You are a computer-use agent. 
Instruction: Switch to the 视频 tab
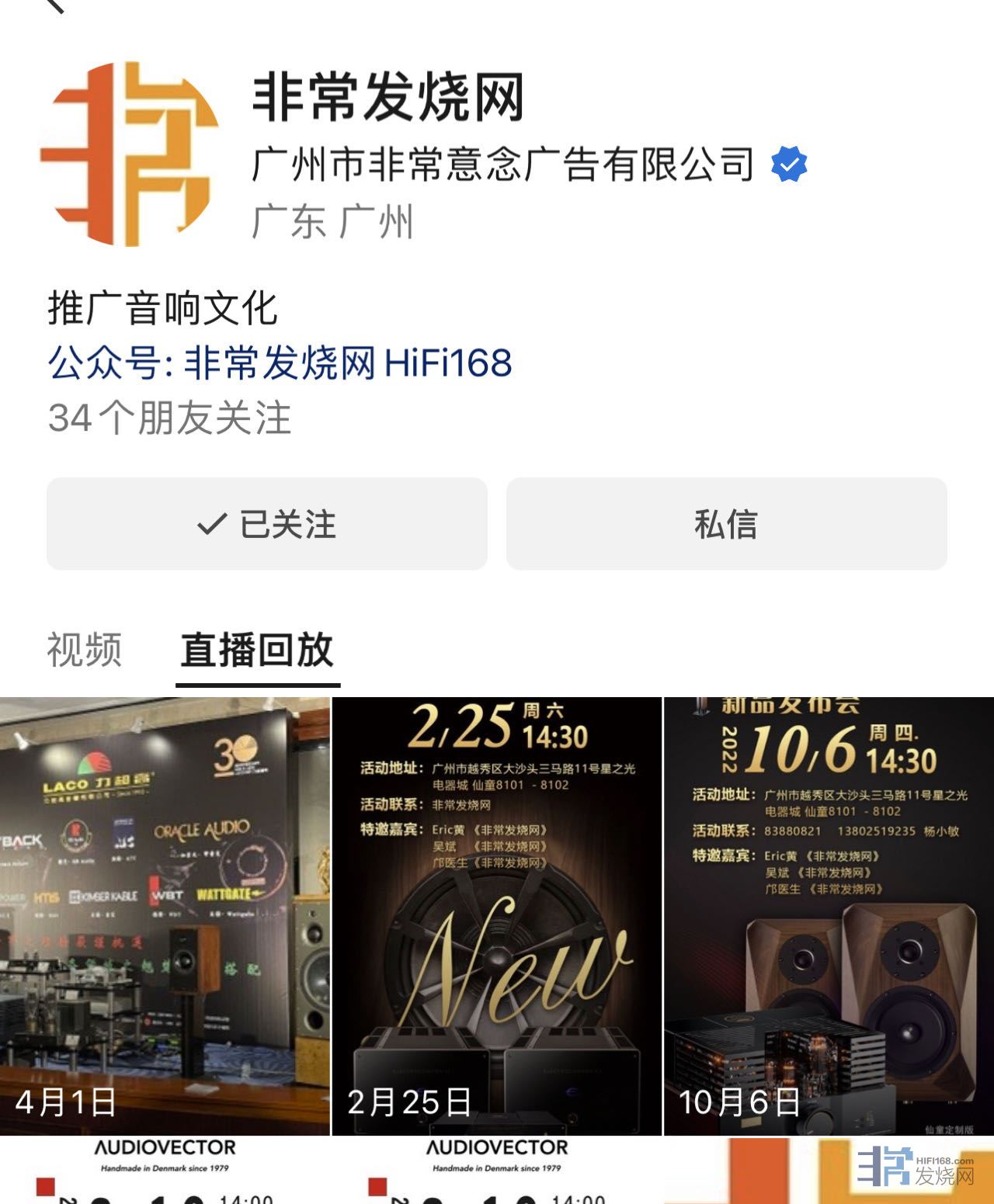click(x=84, y=650)
